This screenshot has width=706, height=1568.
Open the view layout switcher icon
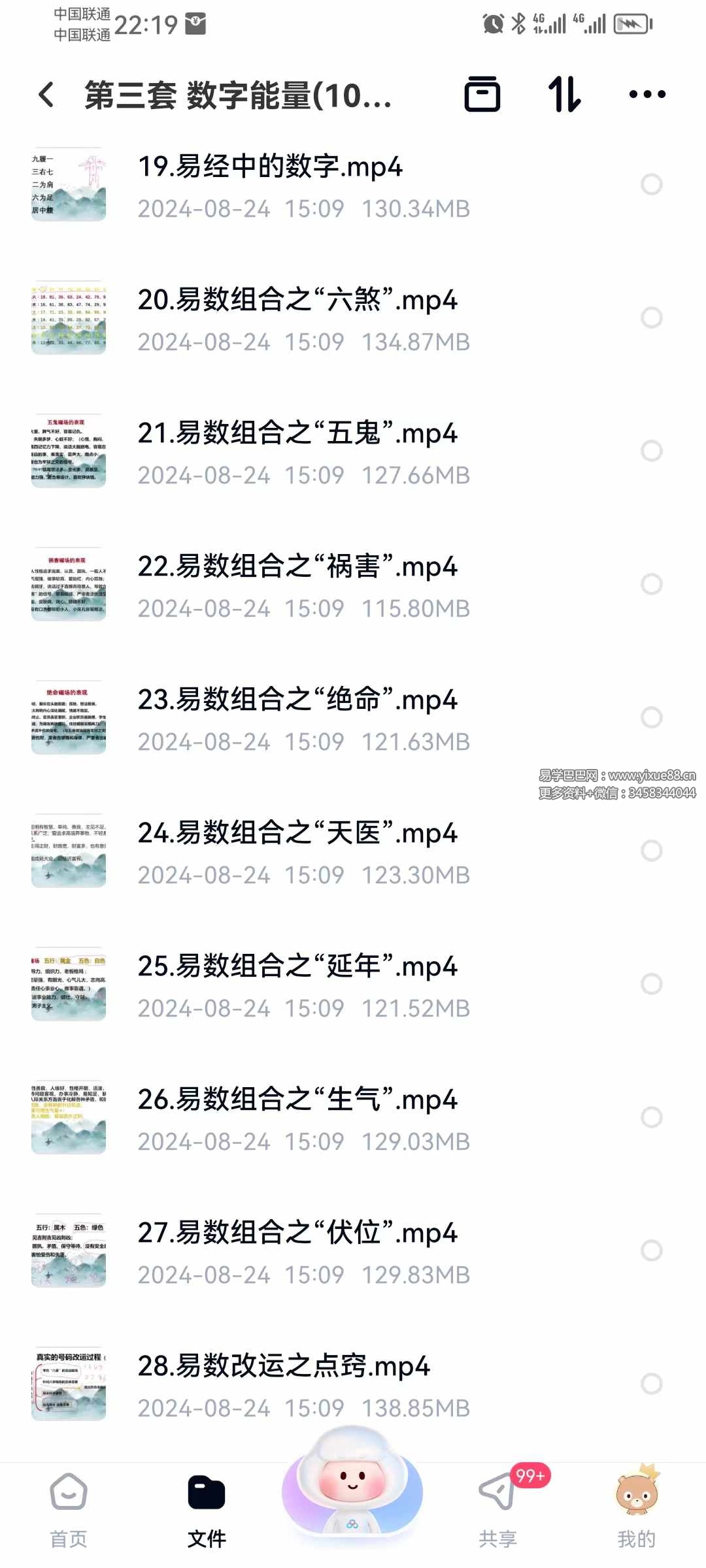[484, 93]
